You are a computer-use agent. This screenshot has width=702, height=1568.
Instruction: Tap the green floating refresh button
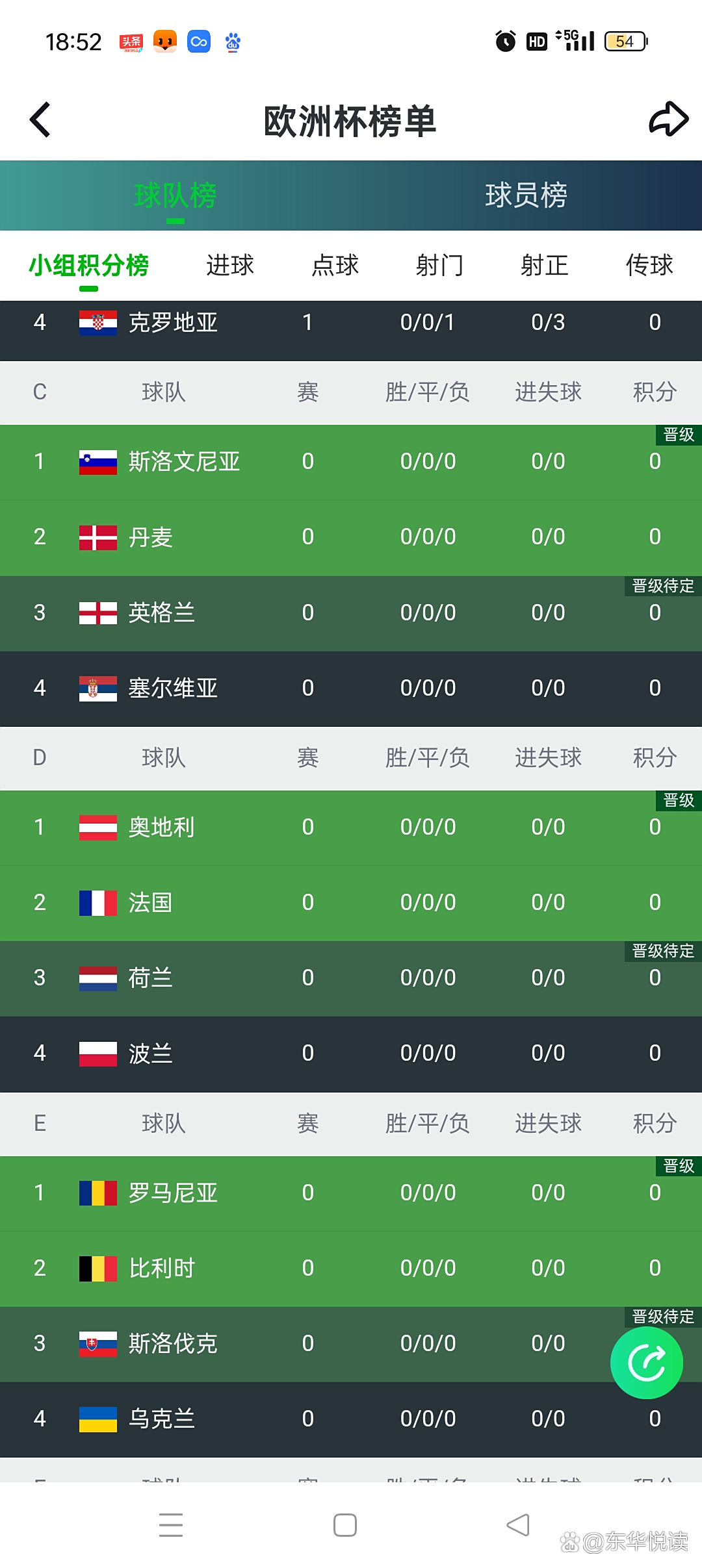point(646,1363)
